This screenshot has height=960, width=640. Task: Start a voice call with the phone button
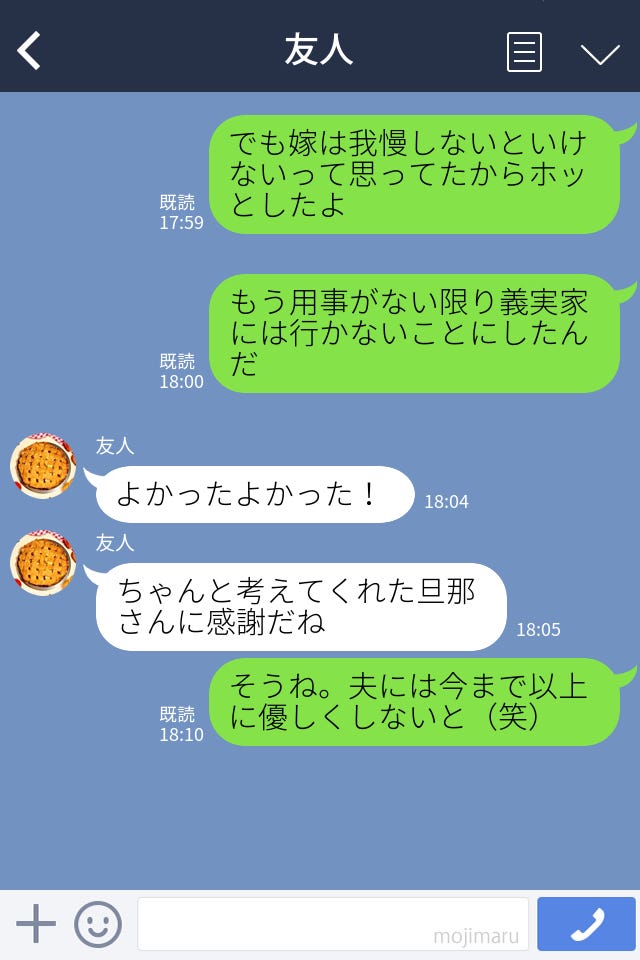coord(586,923)
